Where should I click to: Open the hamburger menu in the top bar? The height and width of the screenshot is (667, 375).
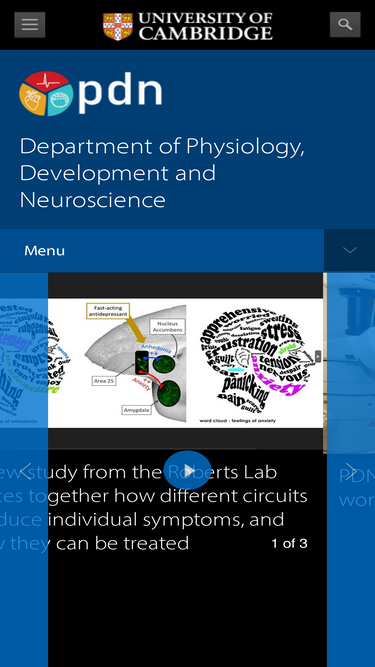click(x=30, y=25)
